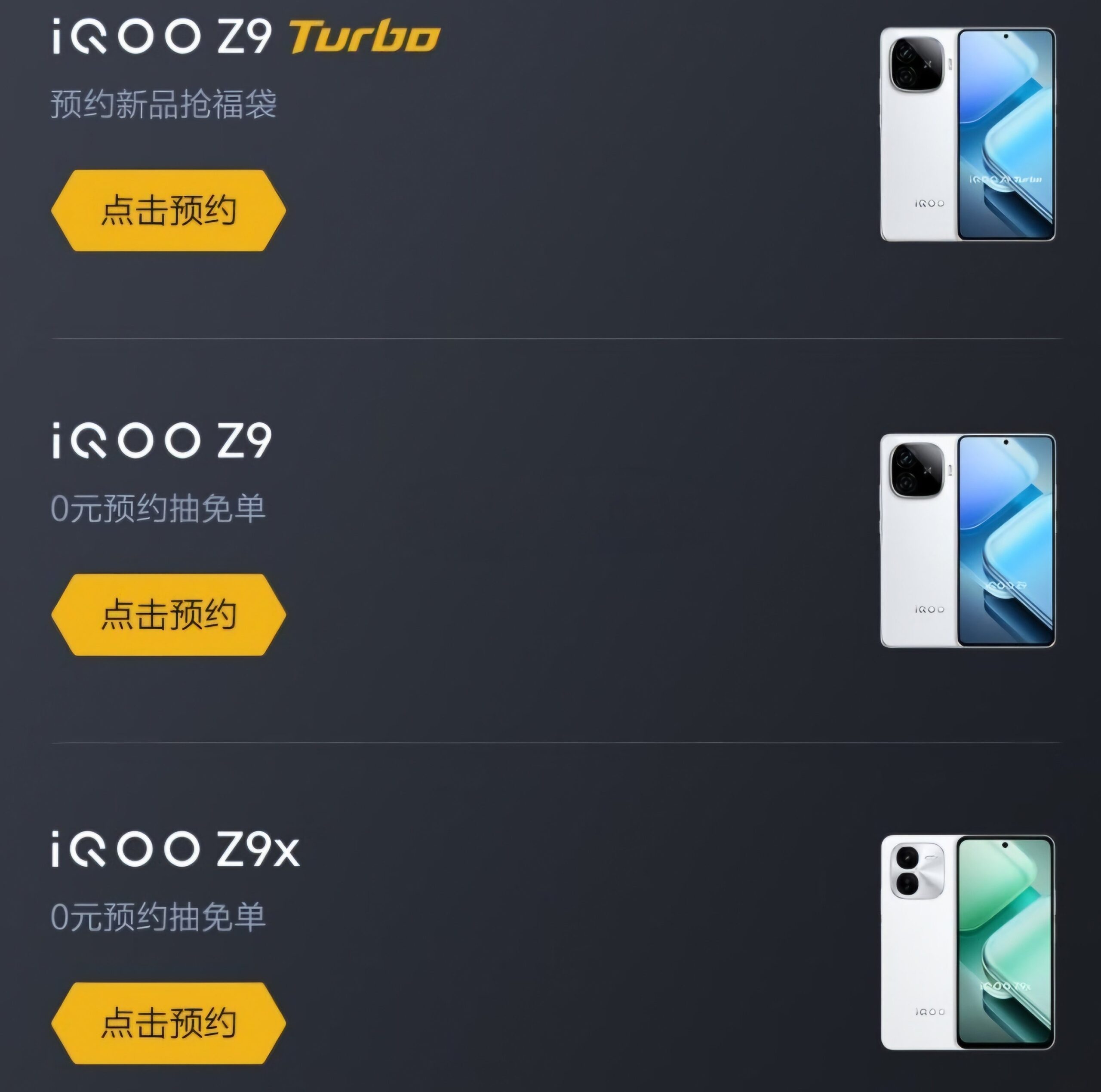
Task: Tap 点击预约 under iQOO Z9x
Action: [169, 1022]
